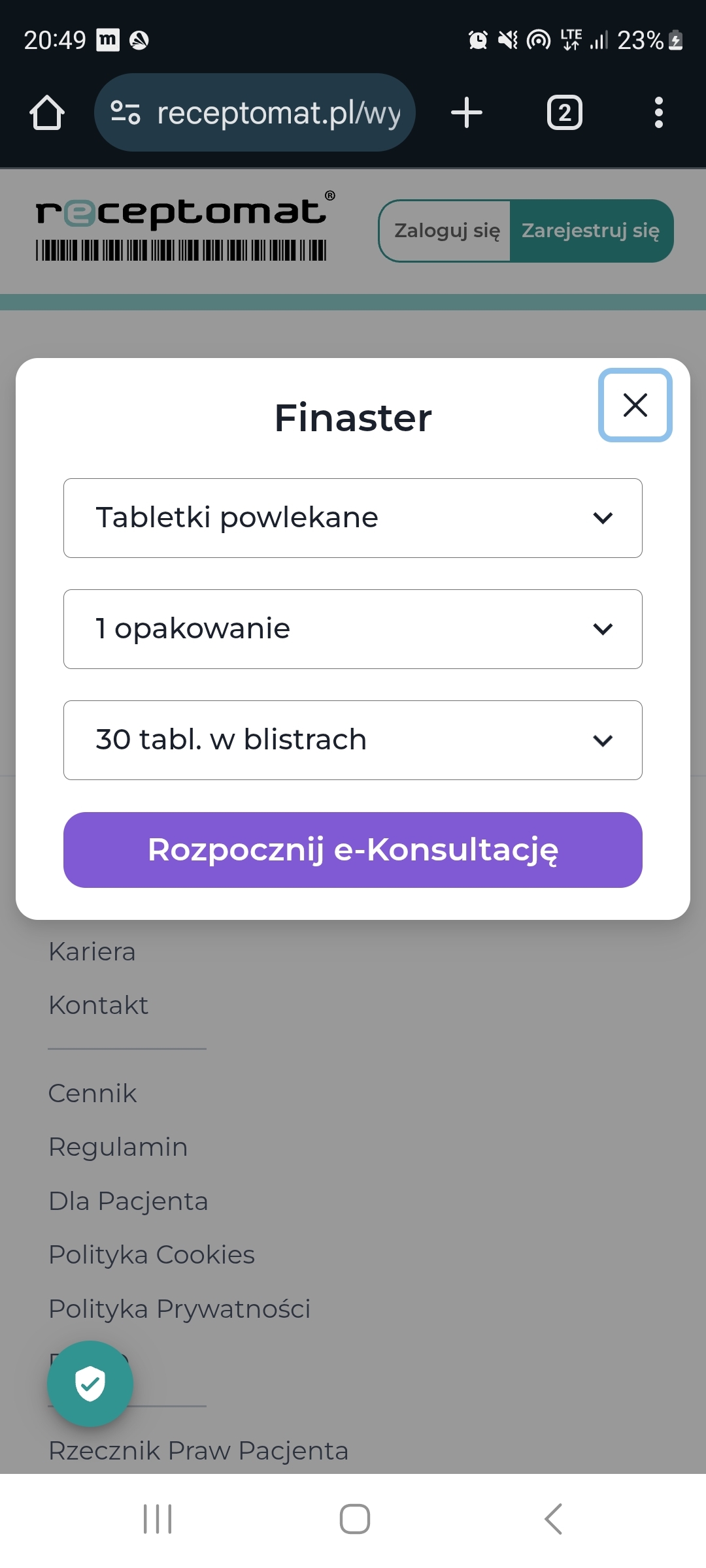Open the tab switcher showing 2 tabs
The image size is (706, 1568).
(x=564, y=113)
